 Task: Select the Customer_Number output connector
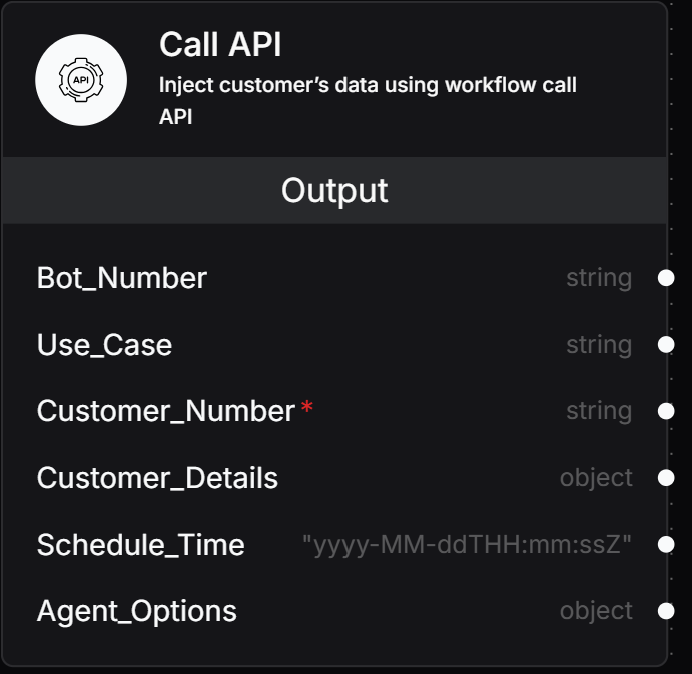click(x=666, y=411)
